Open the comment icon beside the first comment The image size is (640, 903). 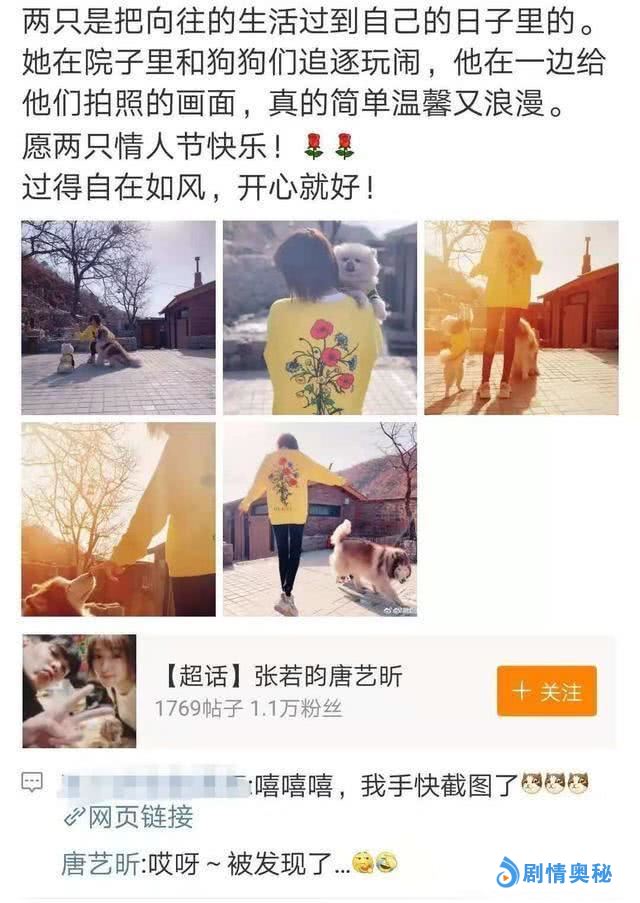[x=33, y=783]
